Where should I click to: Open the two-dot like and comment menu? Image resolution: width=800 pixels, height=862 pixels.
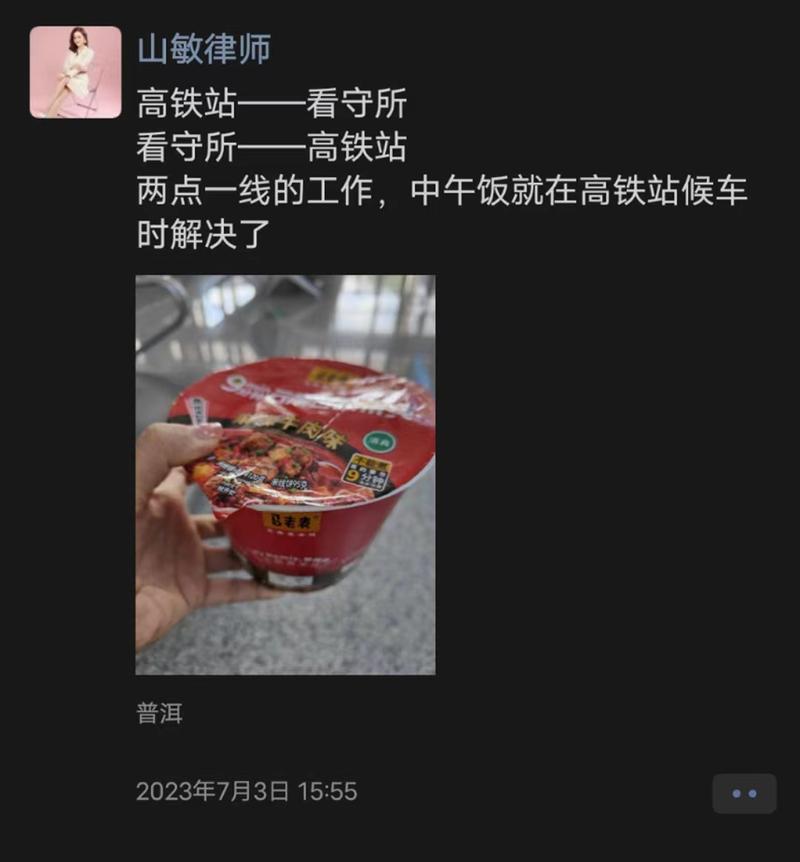743,793
